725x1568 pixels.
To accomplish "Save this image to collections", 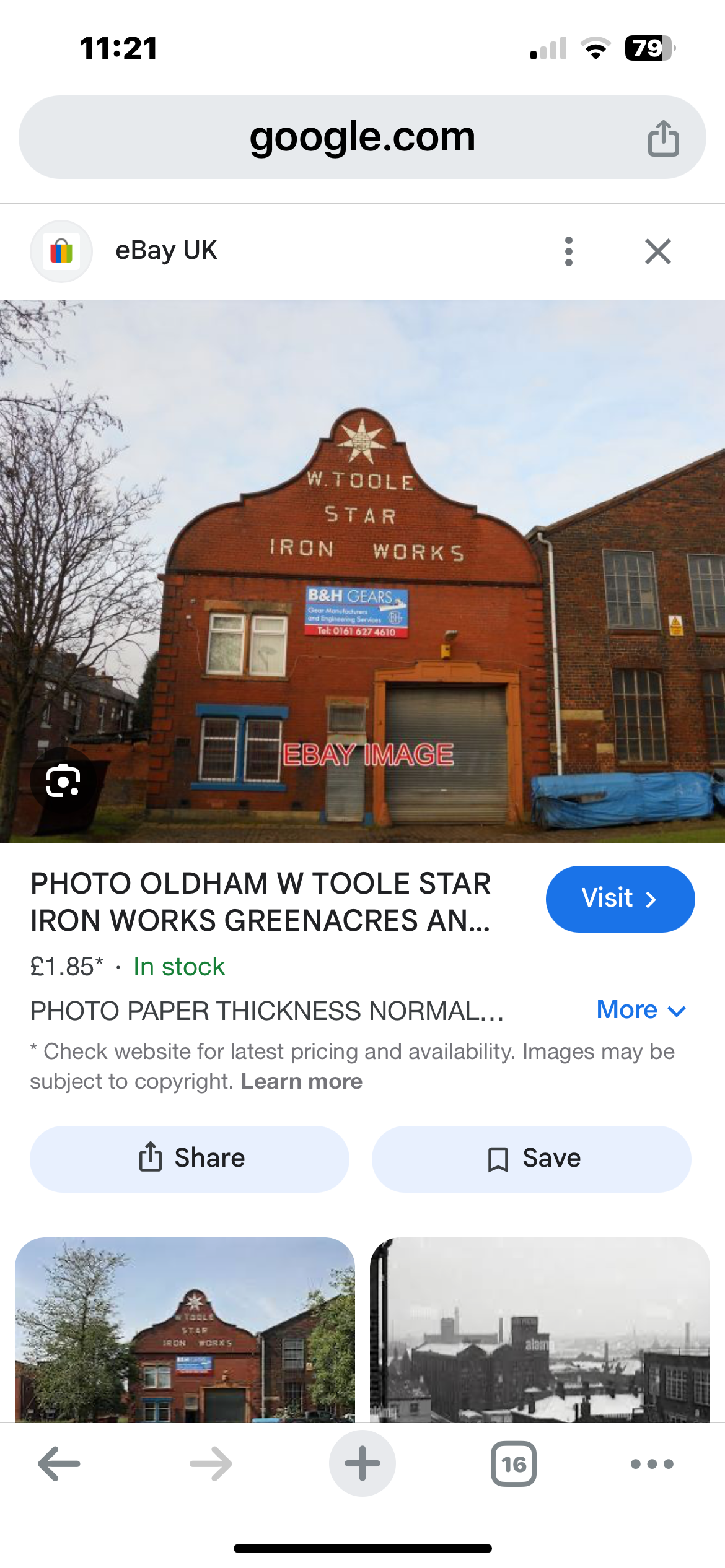I will point(532,1159).
